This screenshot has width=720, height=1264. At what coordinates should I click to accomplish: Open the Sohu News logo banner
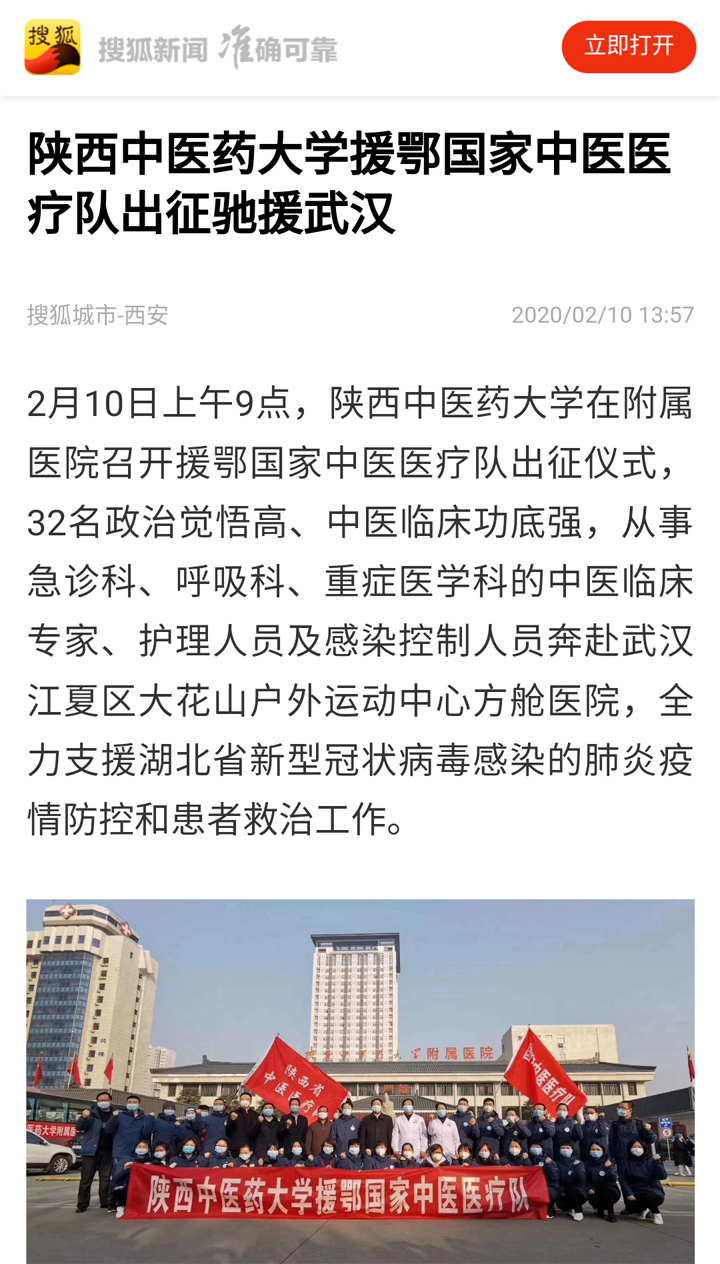tap(181, 47)
